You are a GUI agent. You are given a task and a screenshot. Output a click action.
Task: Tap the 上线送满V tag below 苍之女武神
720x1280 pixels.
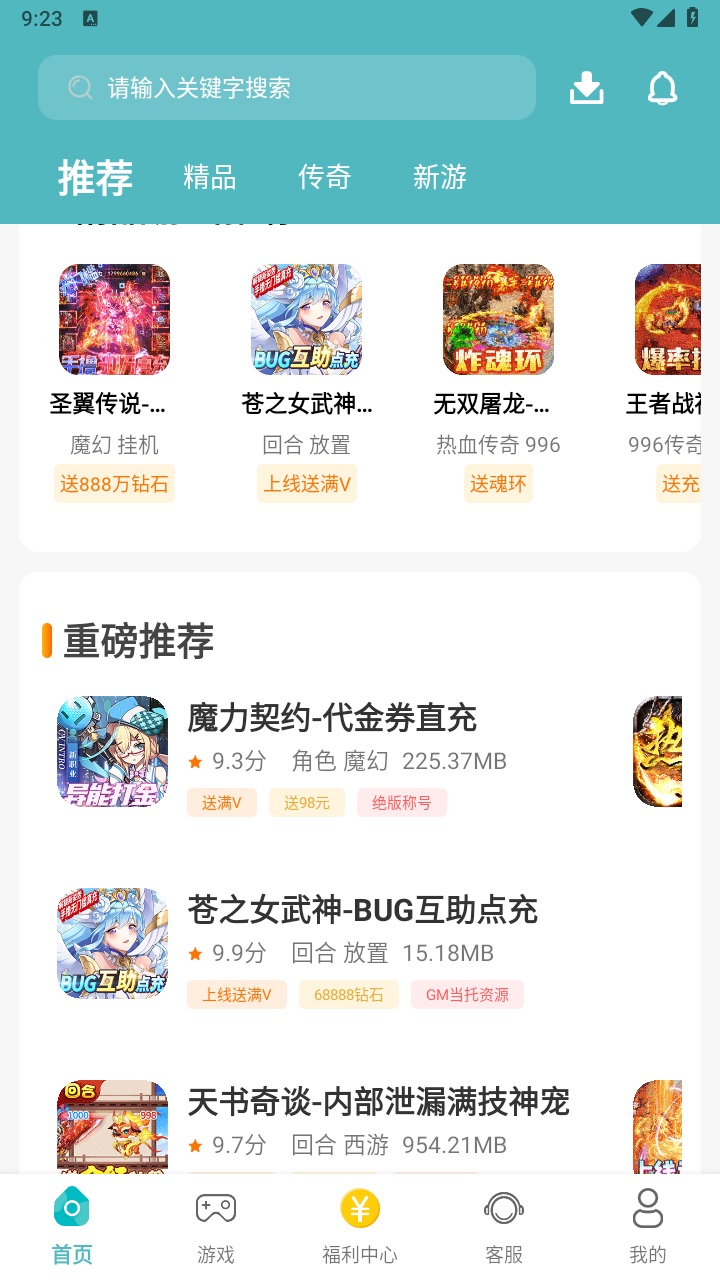coord(306,483)
